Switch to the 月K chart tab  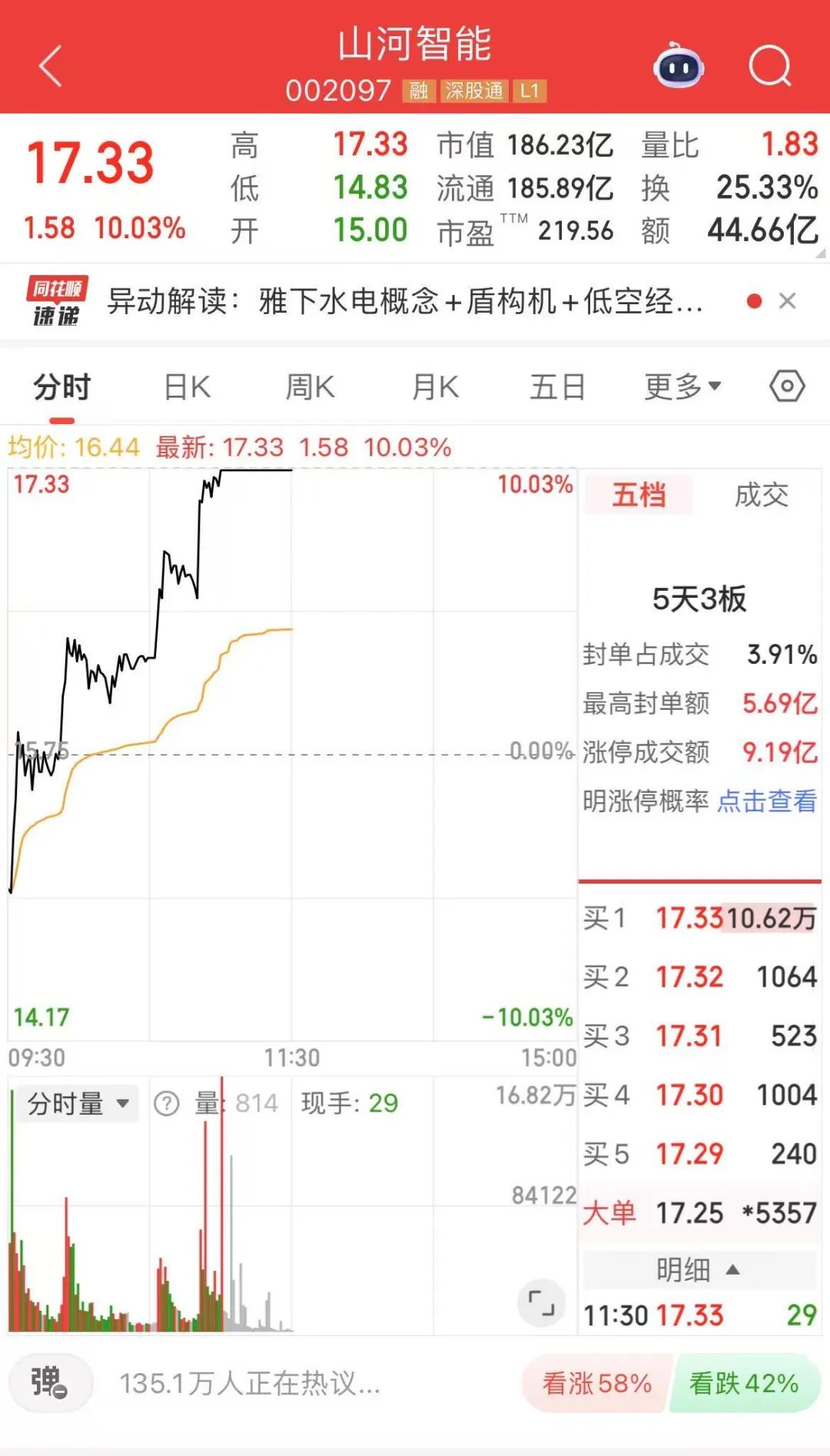pyautogui.click(x=435, y=387)
